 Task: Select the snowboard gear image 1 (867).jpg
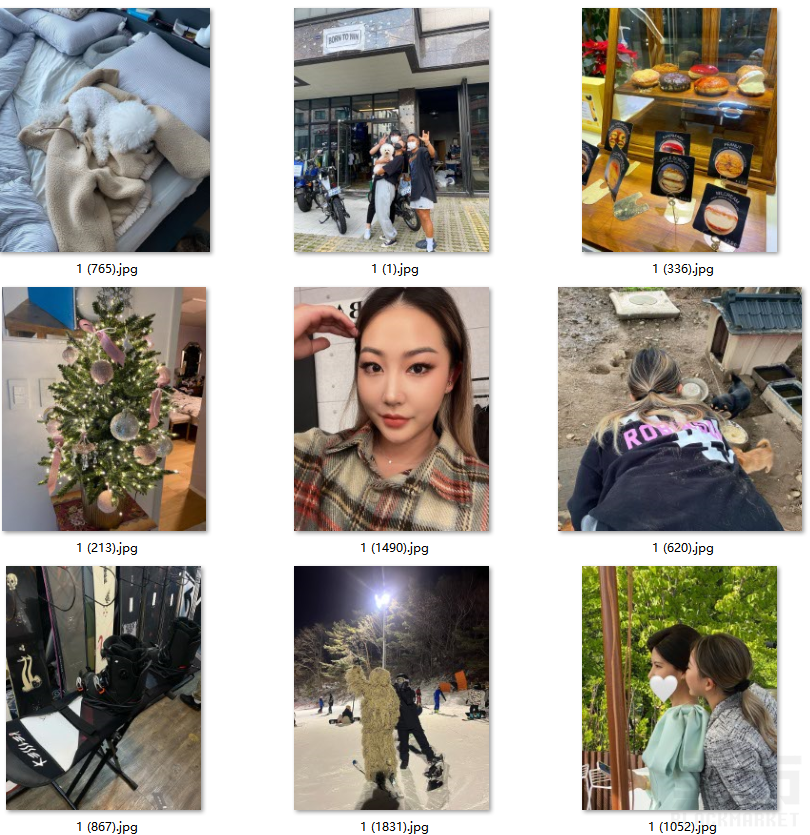pyautogui.click(x=104, y=688)
